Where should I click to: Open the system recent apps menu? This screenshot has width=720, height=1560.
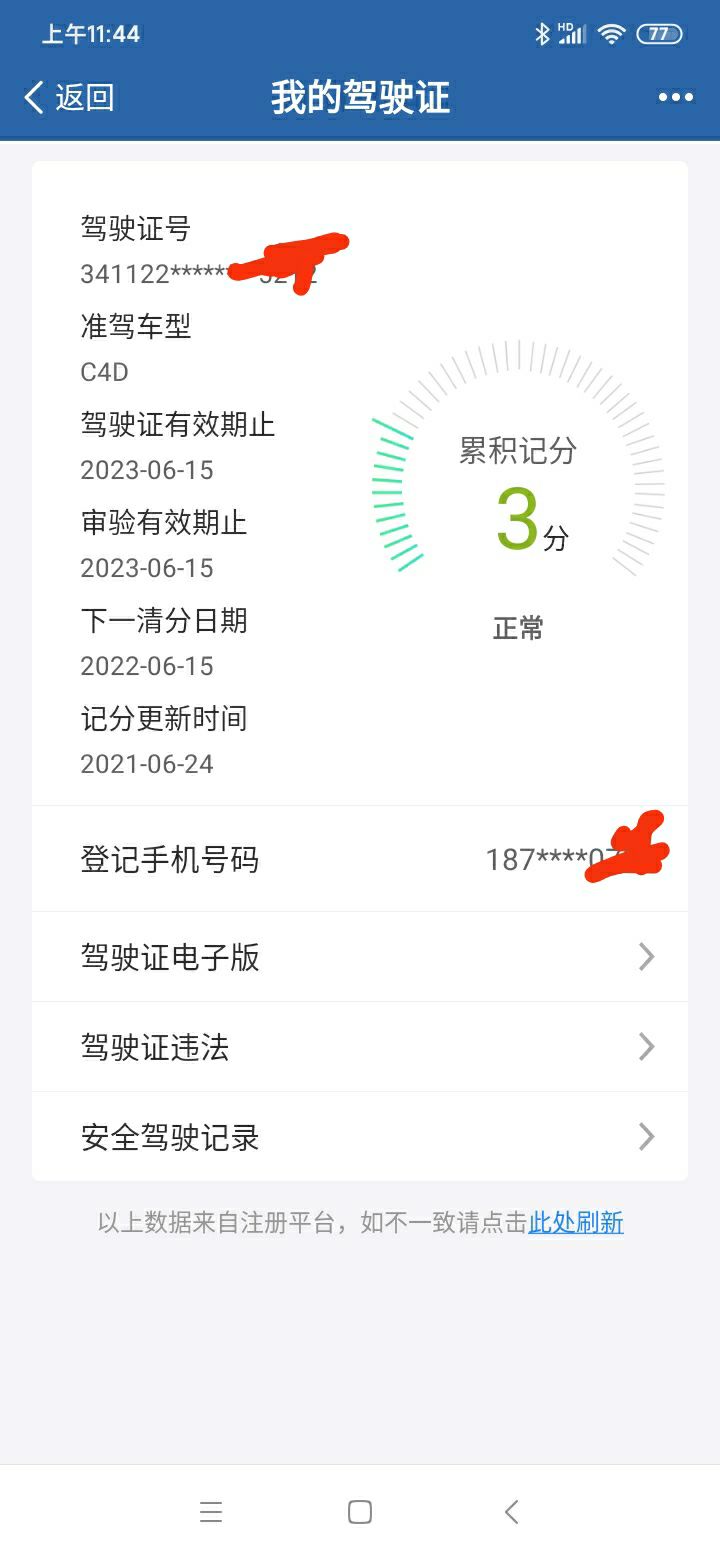pos(210,1512)
